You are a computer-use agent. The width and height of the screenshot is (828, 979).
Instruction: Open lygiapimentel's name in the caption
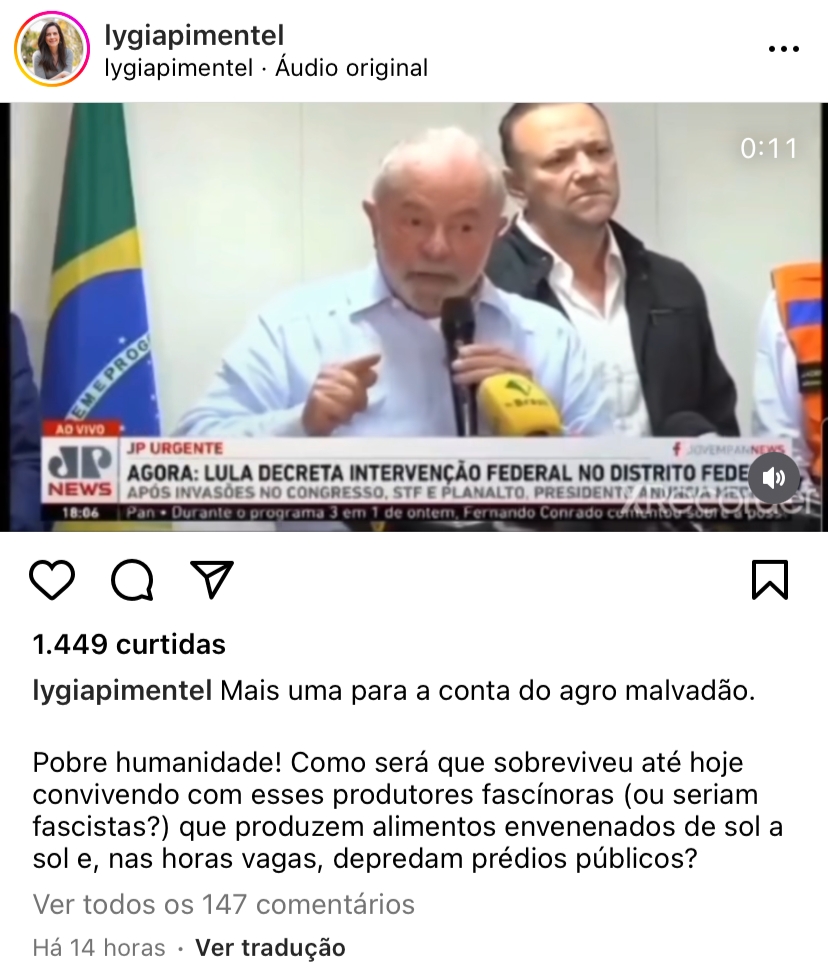[122, 691]
